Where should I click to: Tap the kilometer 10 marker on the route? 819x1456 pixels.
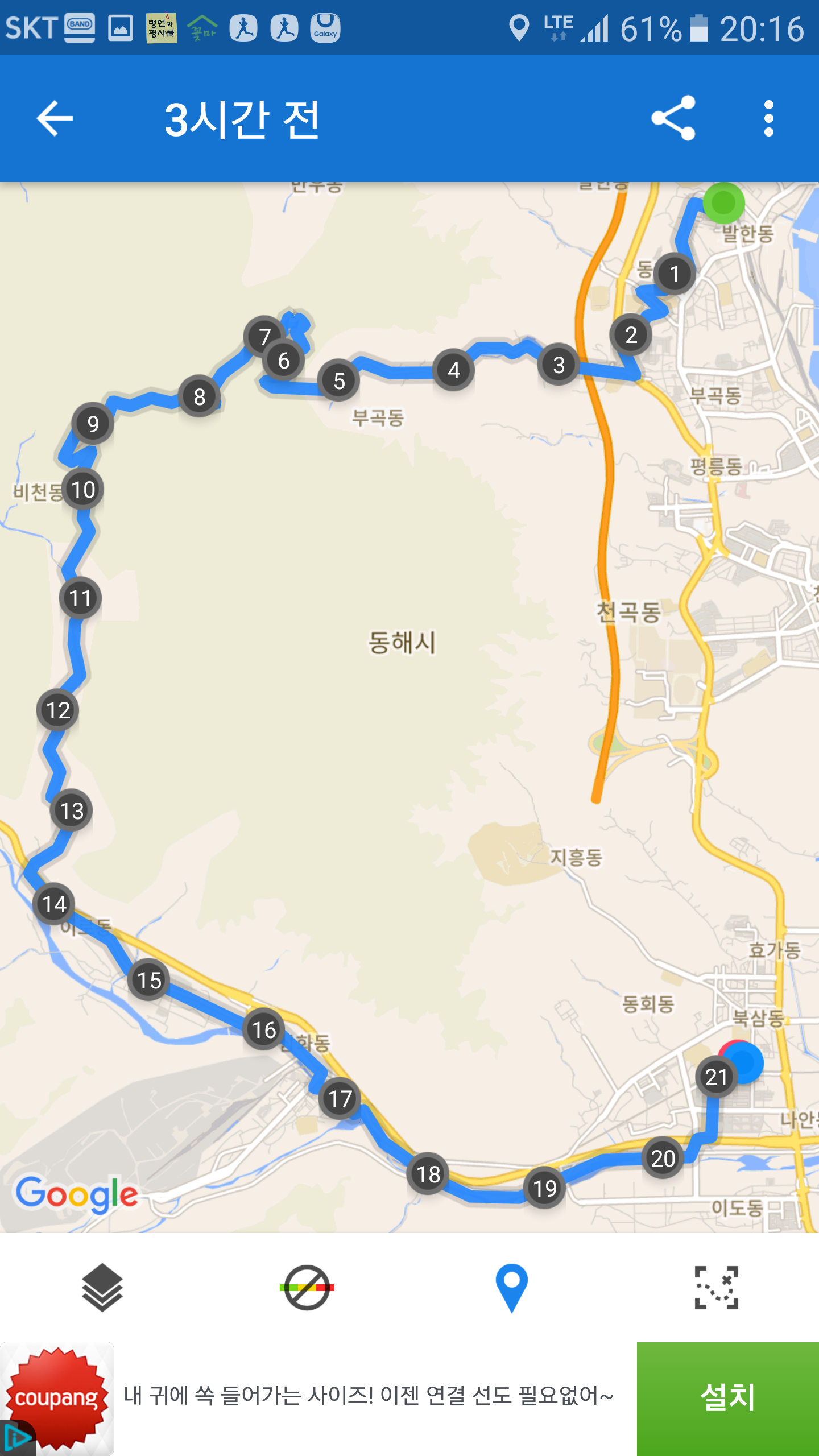[x=83, y=489]
